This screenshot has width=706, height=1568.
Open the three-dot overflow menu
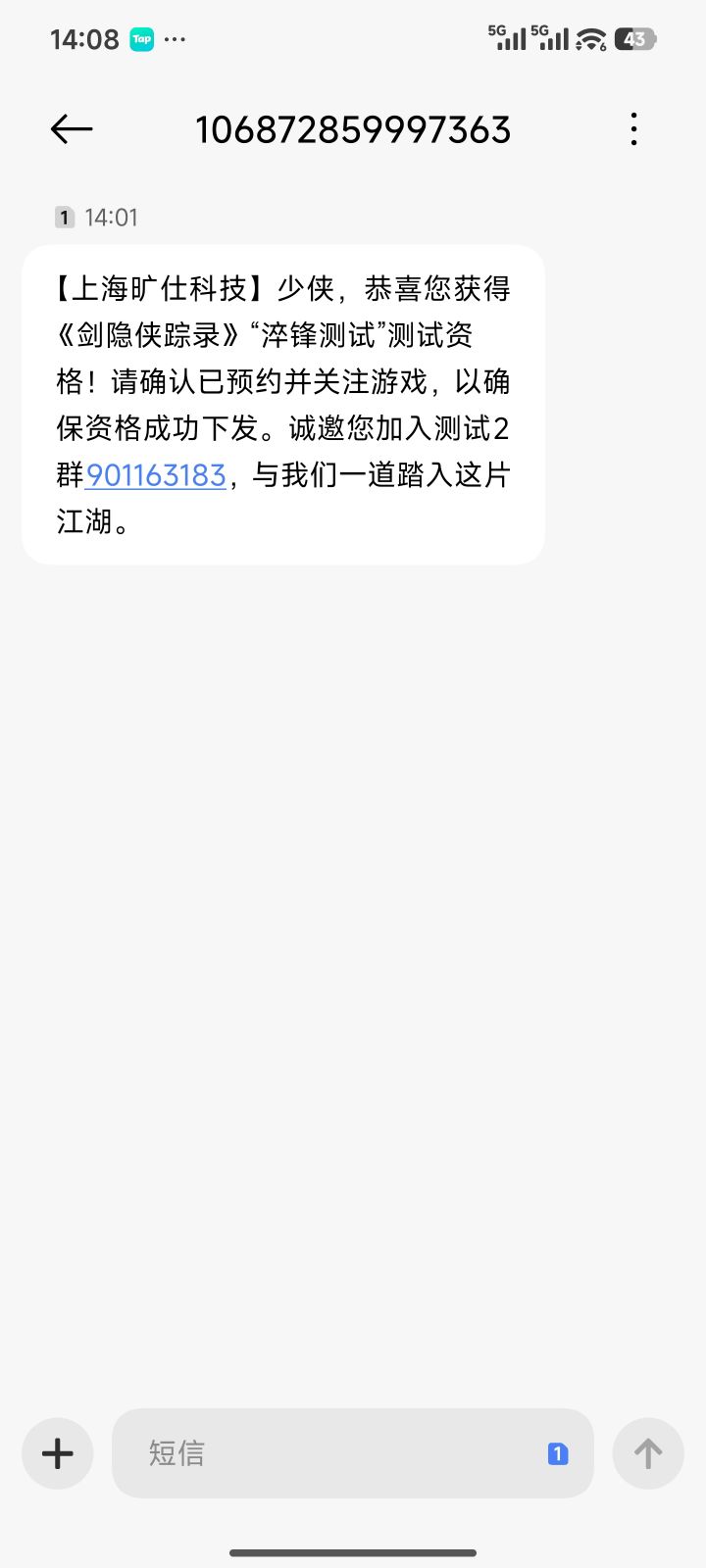tap(634, 129)
